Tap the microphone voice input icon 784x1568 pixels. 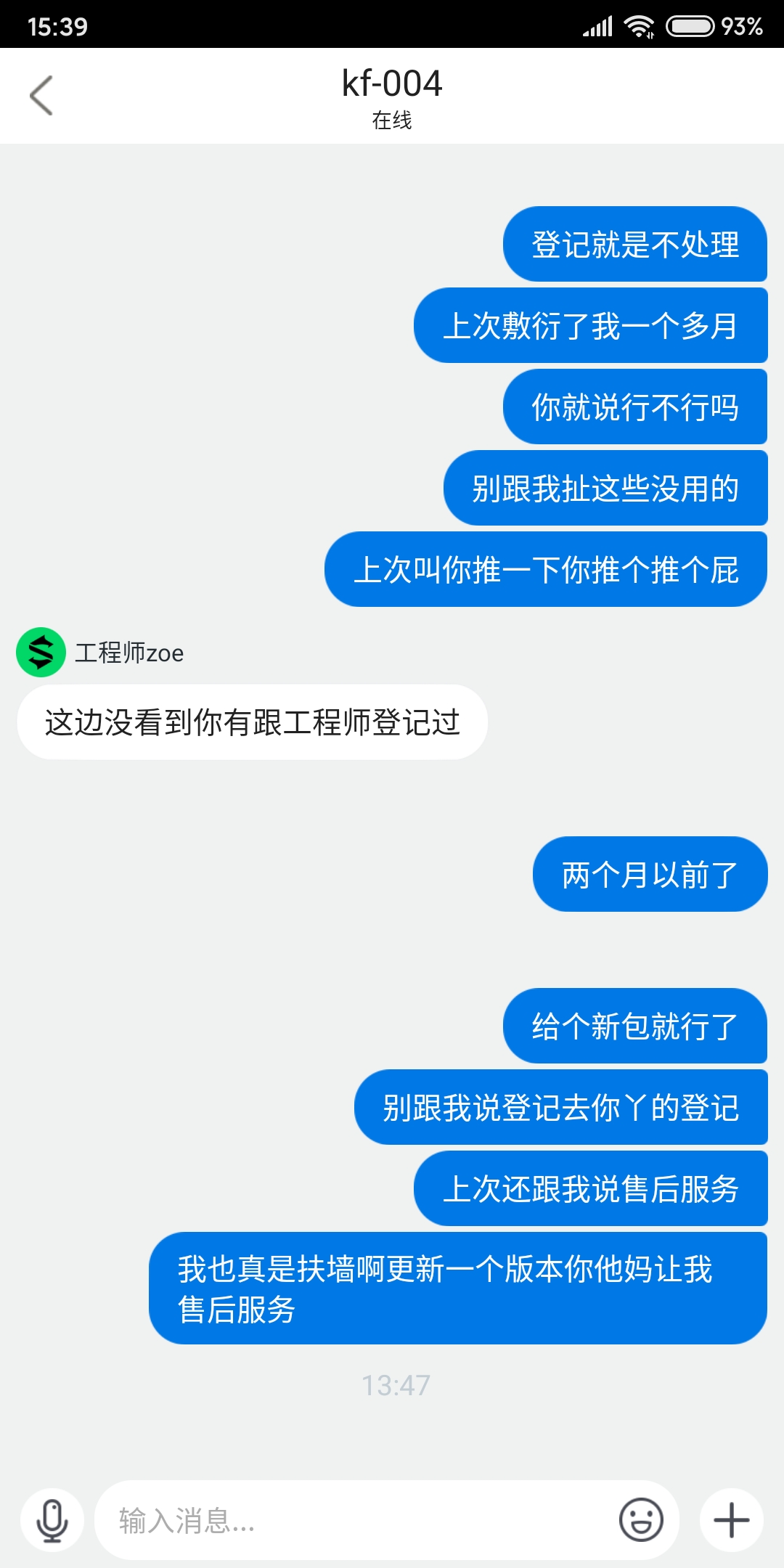52,1520
